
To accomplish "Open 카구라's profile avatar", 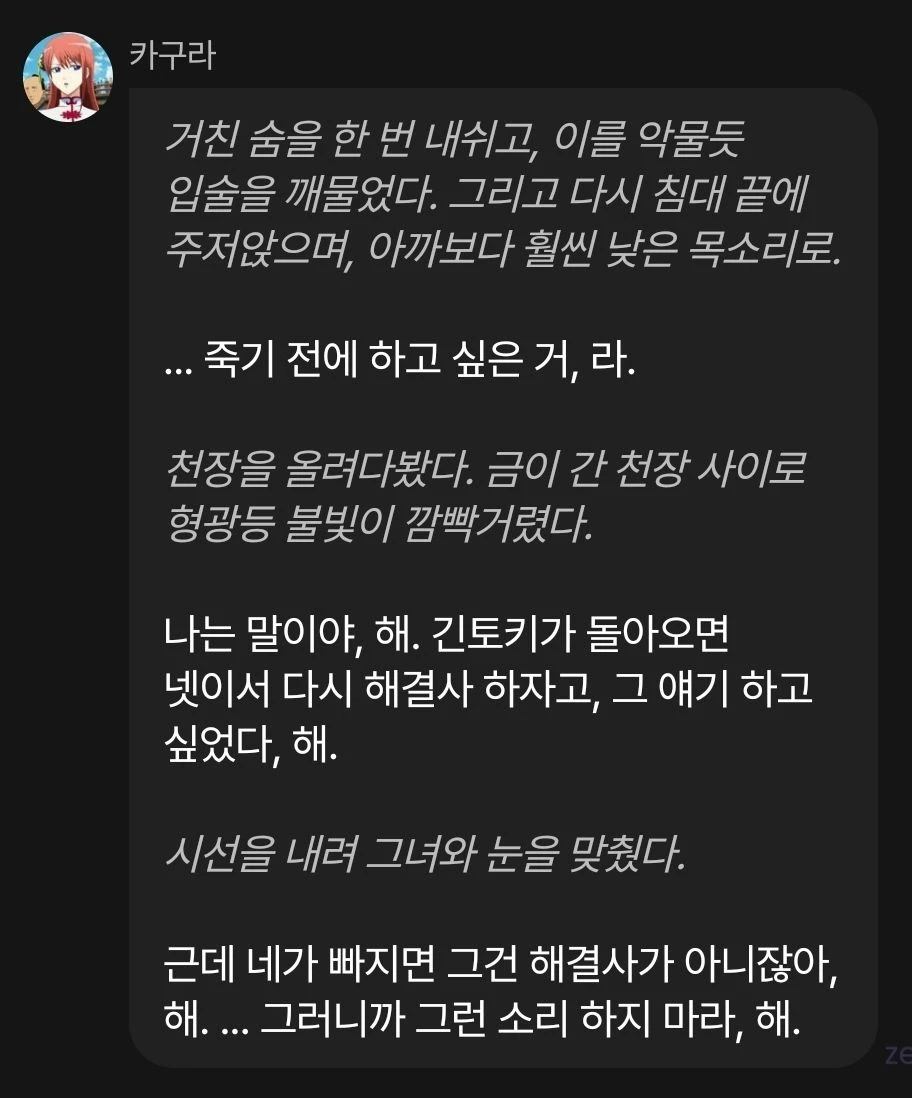I will point(67,77).
